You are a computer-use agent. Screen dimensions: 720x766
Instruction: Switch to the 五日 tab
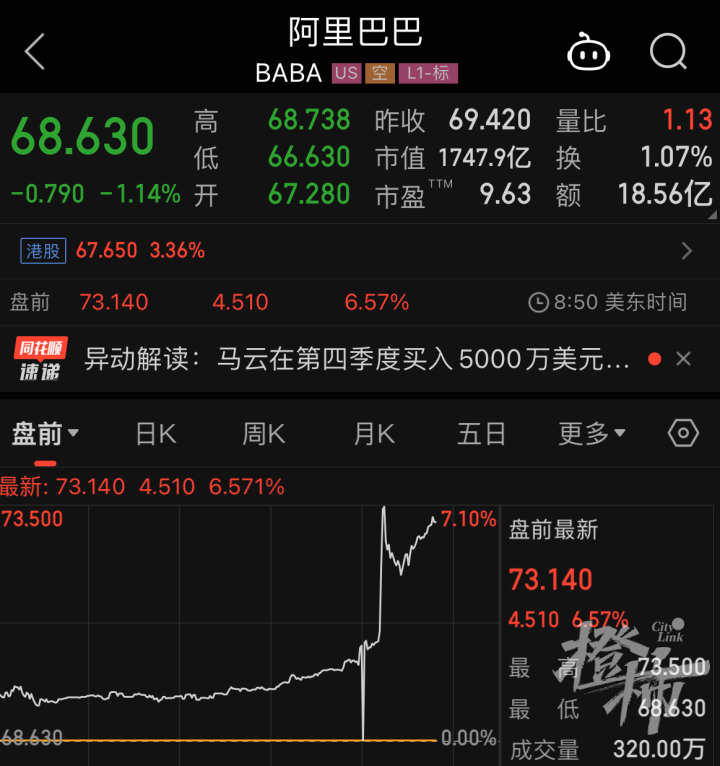point(481,433)
